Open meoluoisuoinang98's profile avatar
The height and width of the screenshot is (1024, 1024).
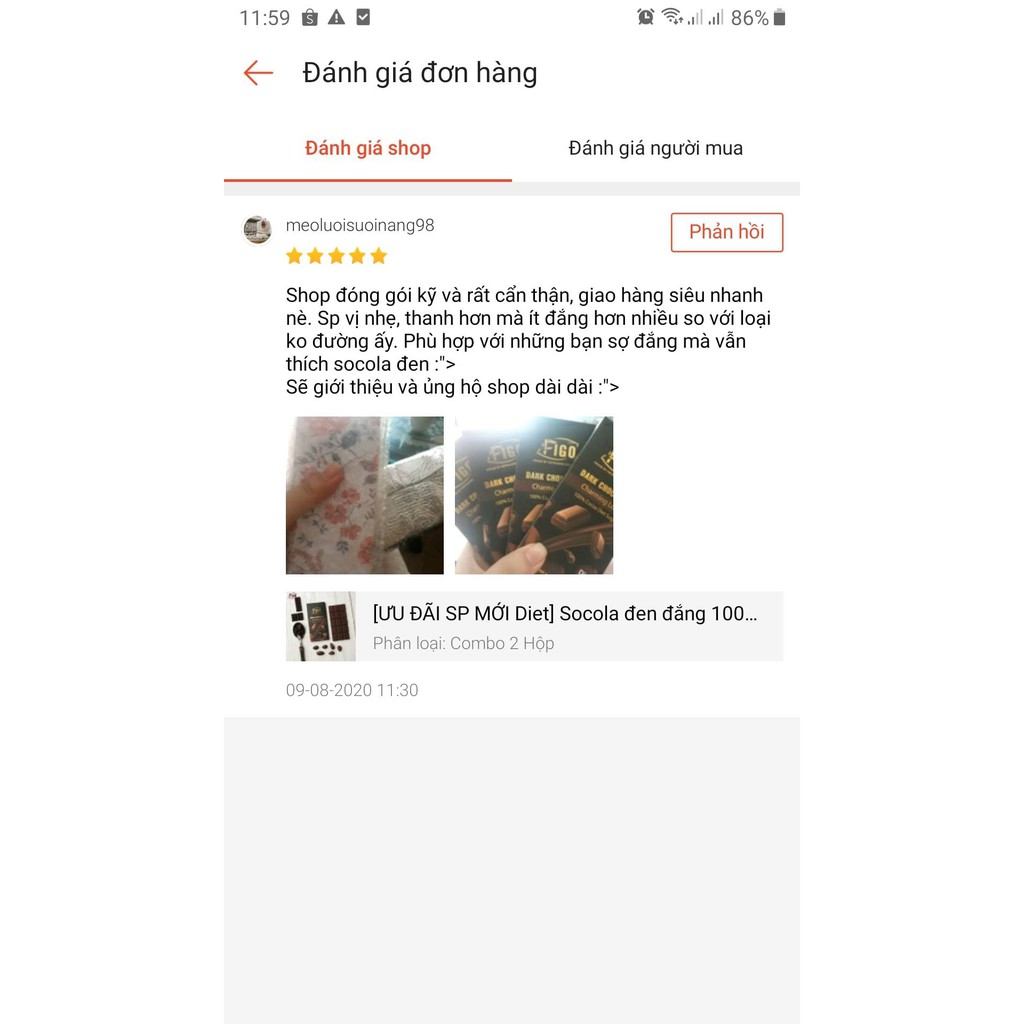click(257, 229)
